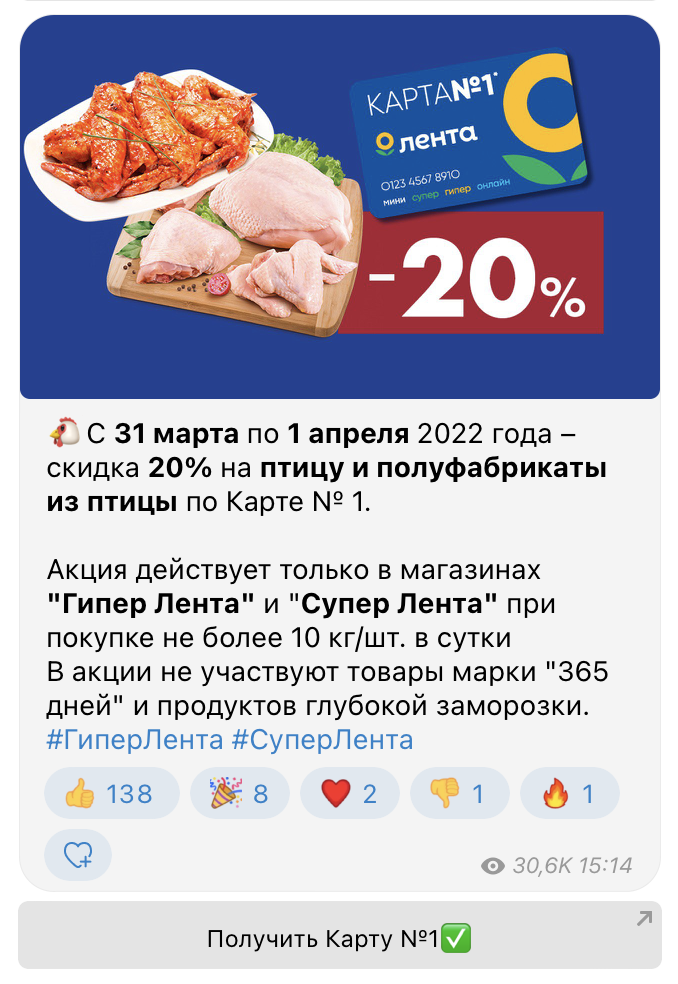678x984 pixels.
Task: Open the #СуперЛента hashtag
Action: pos(322,740)
